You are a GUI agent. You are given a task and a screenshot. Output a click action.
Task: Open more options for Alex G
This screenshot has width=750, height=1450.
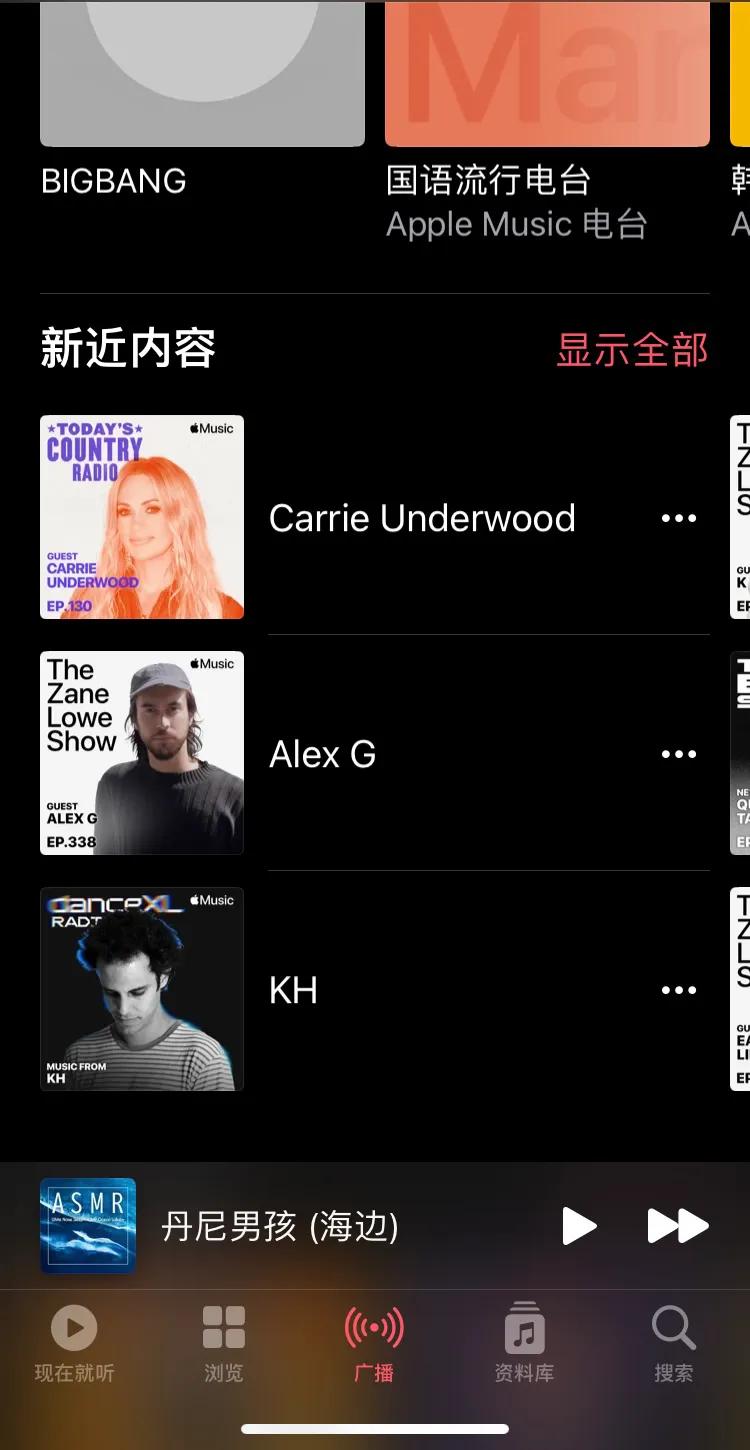point(679,754)
